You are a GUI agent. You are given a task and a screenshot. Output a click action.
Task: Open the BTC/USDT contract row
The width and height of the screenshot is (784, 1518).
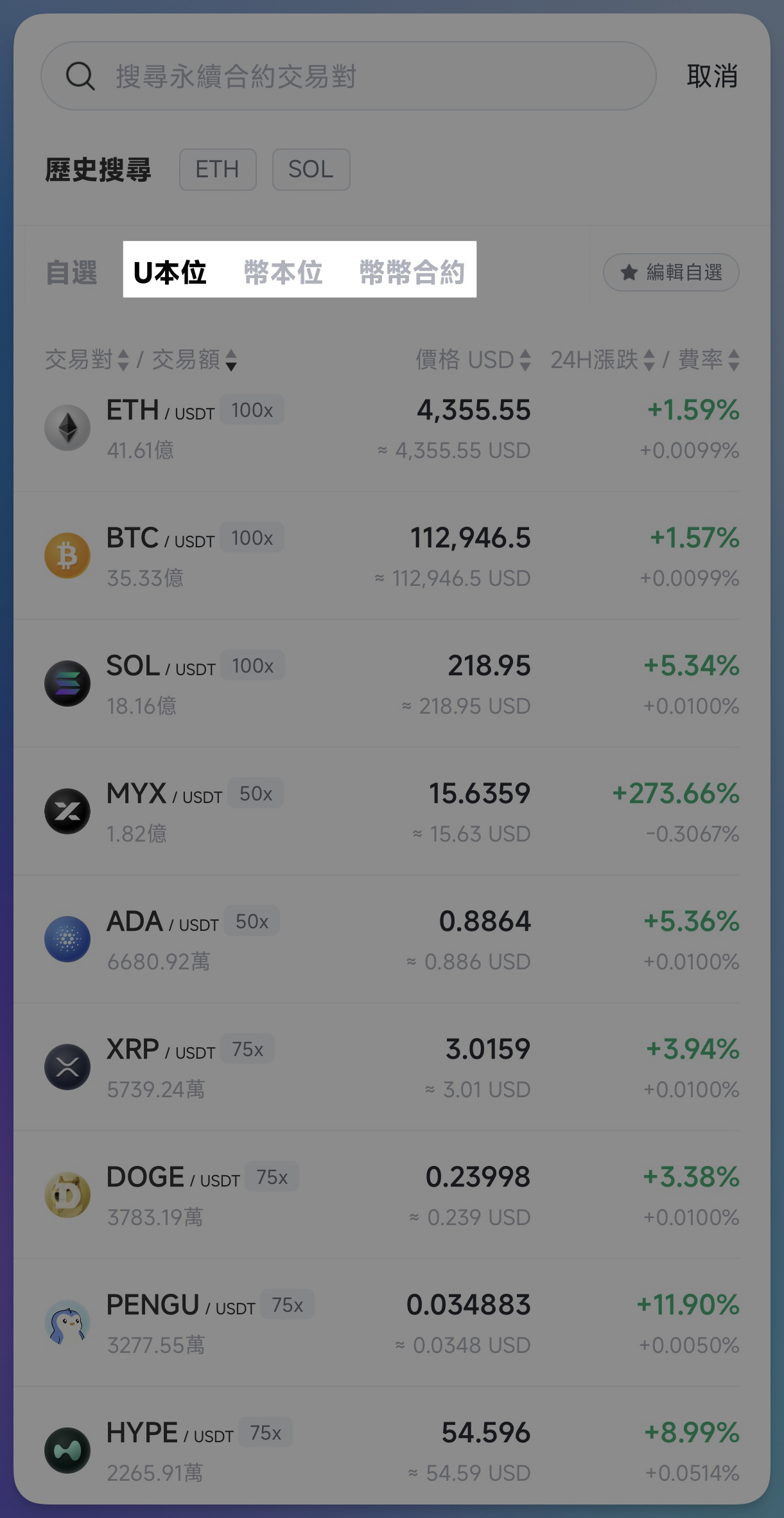pyautogui.click(x=392, y=556)
